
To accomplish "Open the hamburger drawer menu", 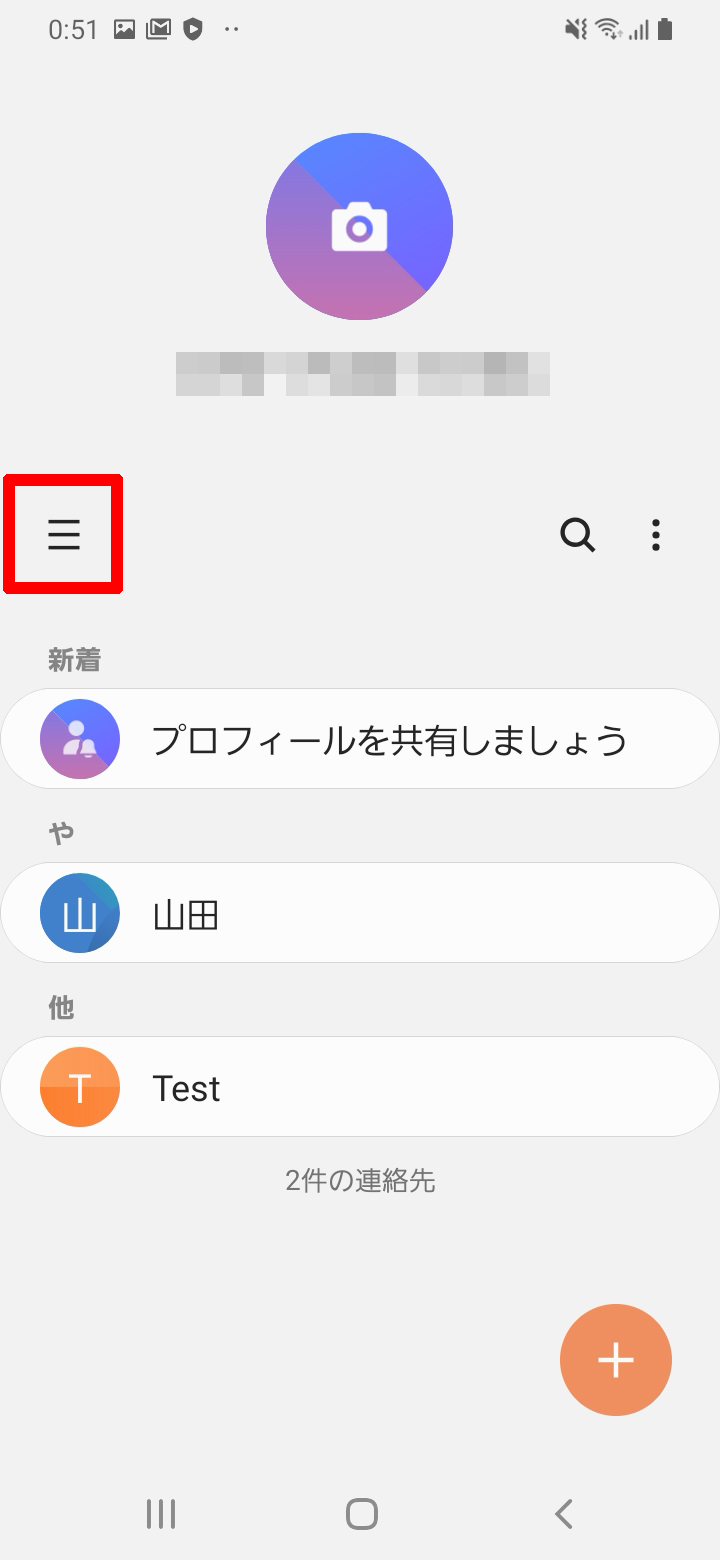I will coord(64,536).
